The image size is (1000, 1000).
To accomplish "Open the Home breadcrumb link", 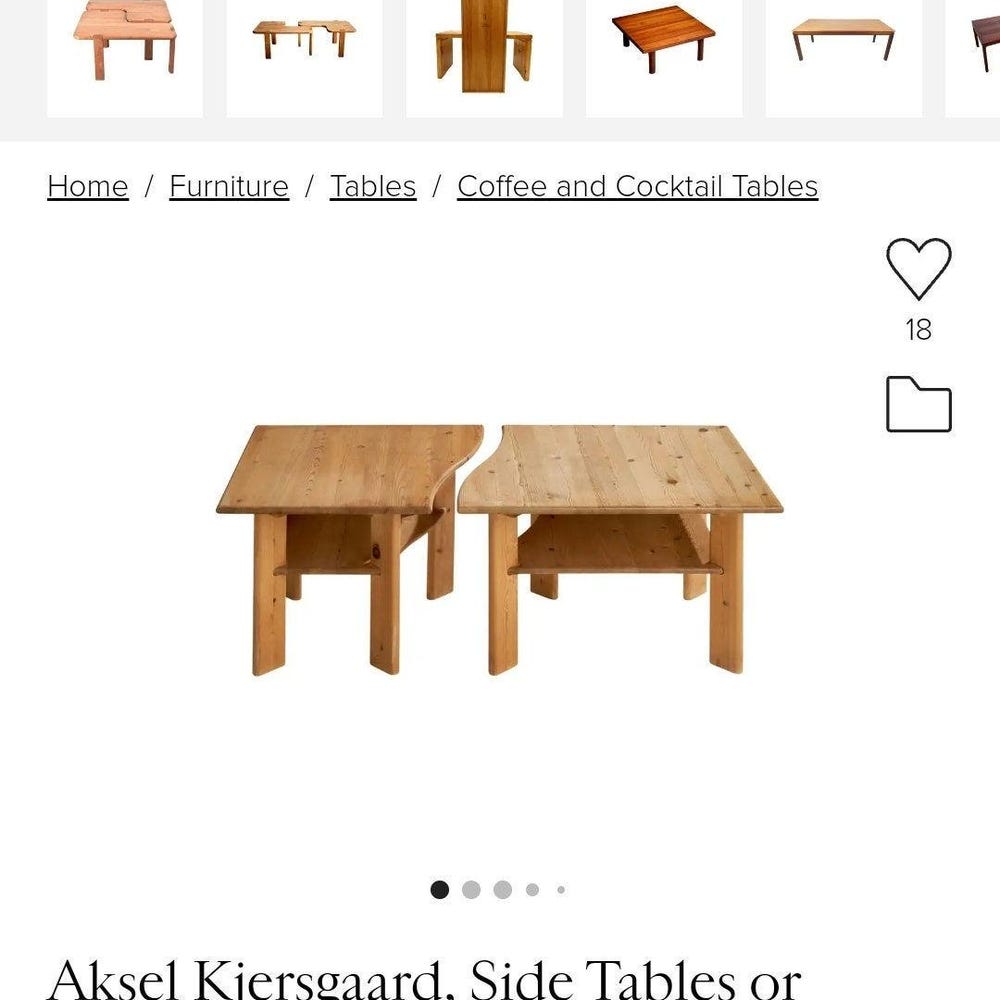I will 88,187.
